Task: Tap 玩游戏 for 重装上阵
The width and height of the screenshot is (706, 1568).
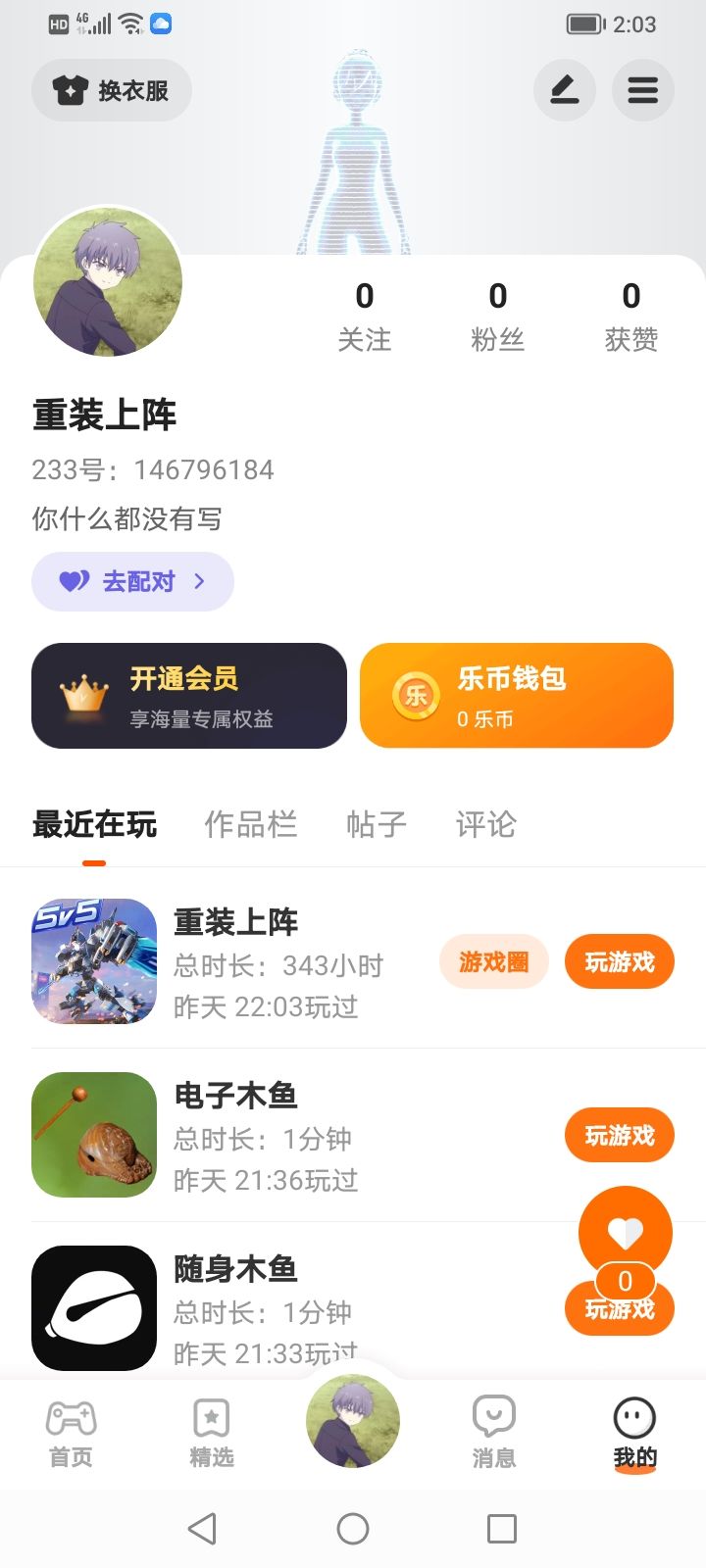Action: (620, 962)
